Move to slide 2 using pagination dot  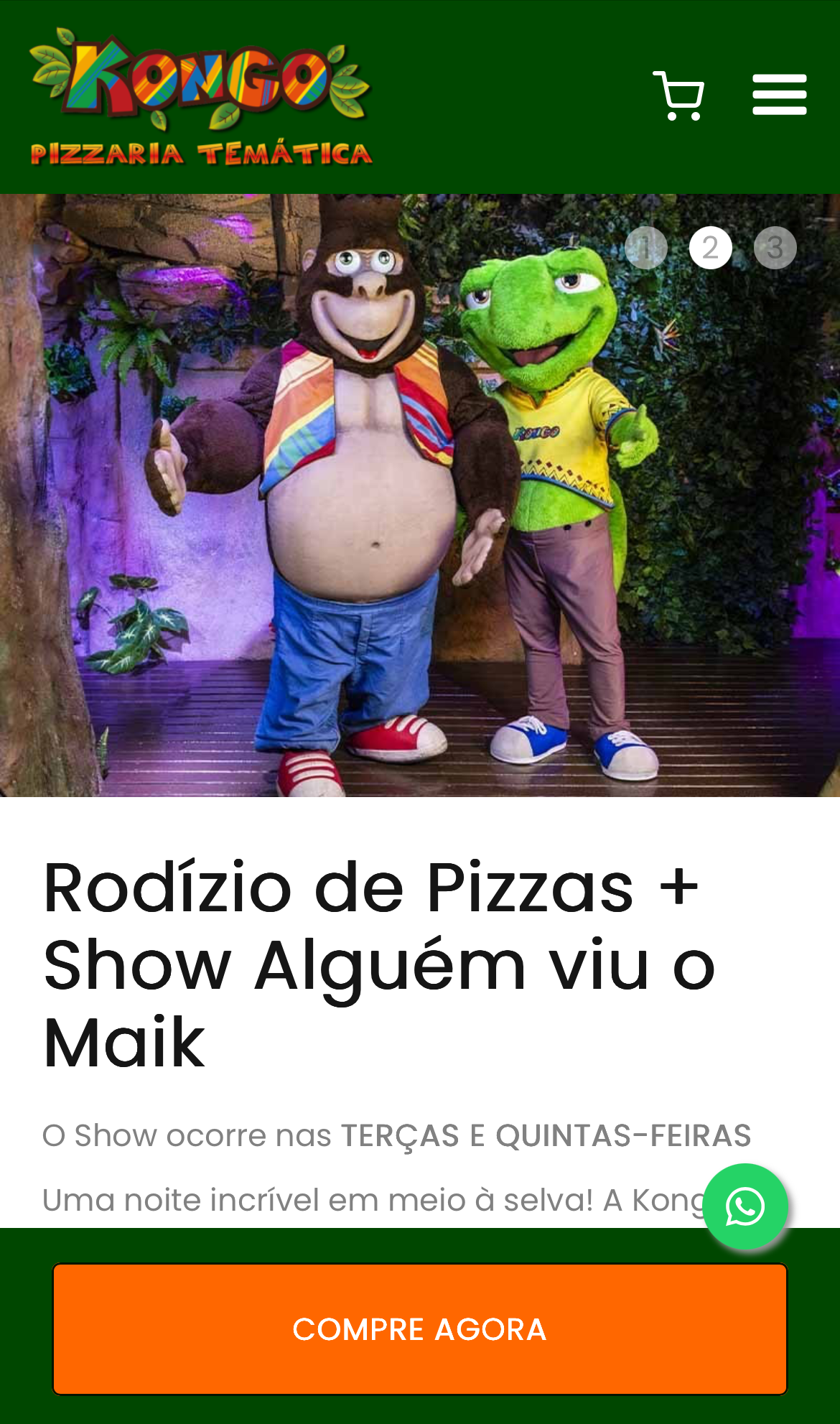click(x=711, y=247)
